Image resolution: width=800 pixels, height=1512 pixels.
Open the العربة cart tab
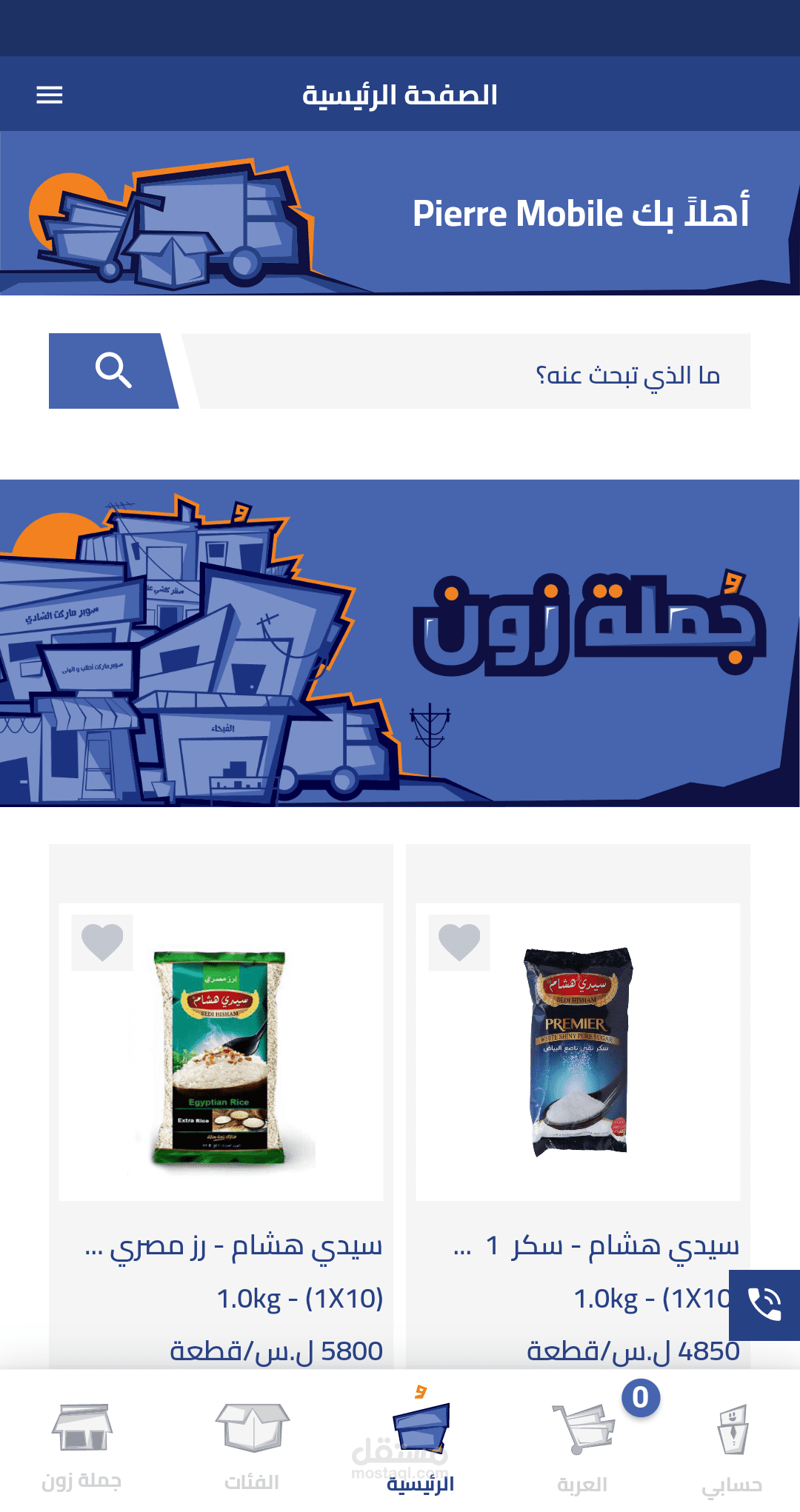583,1444
